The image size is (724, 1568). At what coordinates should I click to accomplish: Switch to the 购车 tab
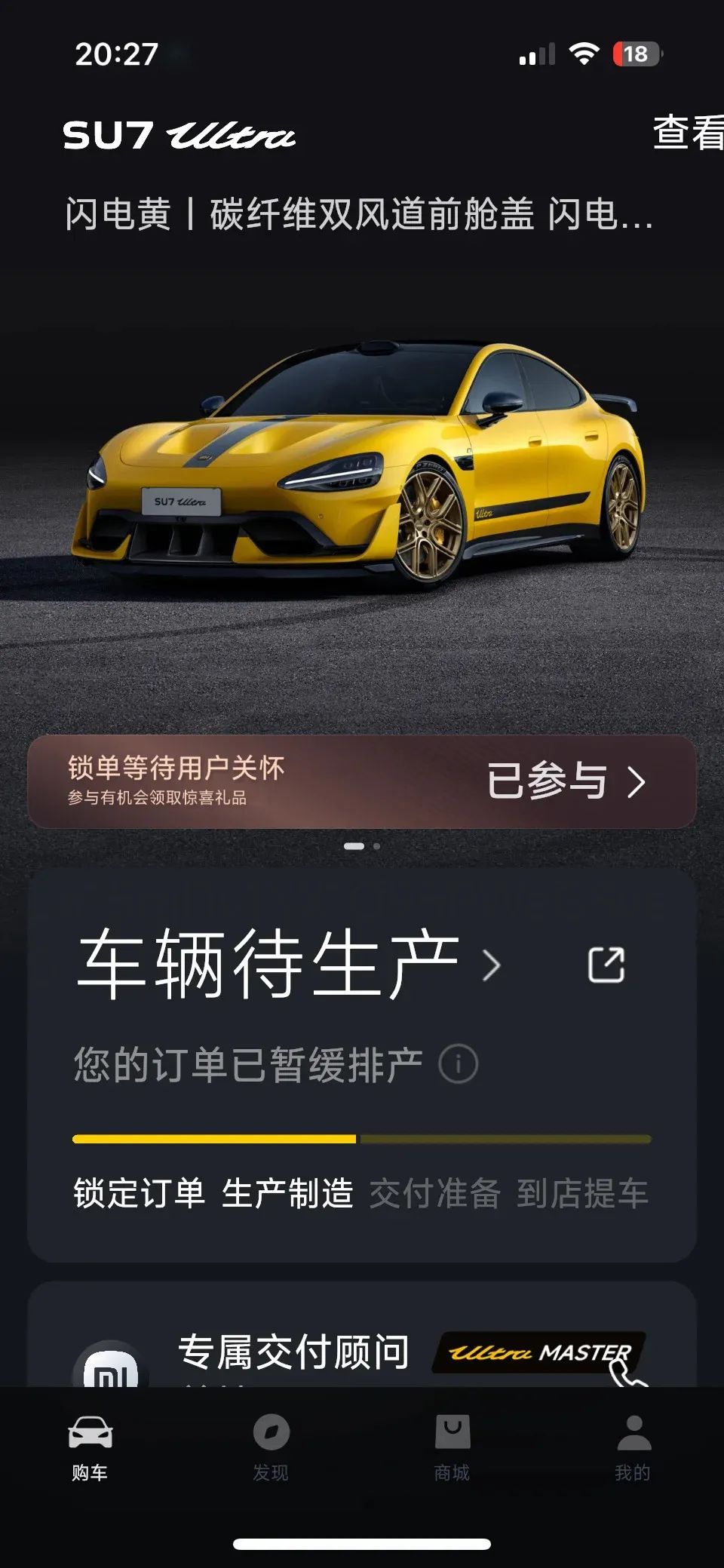click(90, 1448)
